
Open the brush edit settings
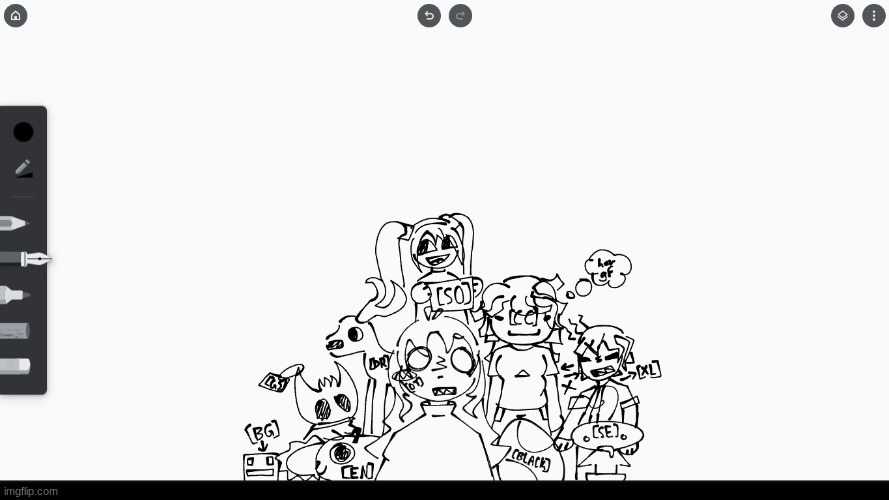(x=23, y=168)
